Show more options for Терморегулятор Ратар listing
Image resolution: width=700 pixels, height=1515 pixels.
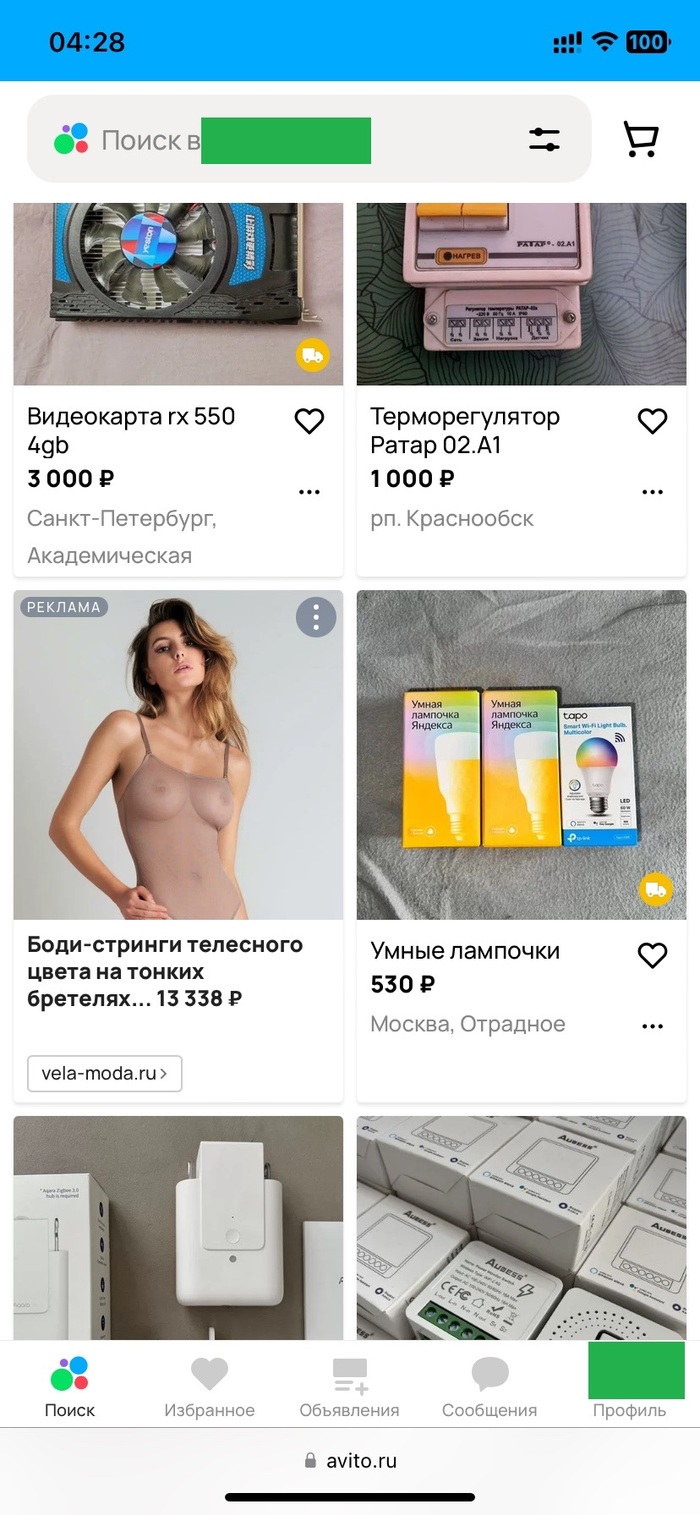(652, 492)
